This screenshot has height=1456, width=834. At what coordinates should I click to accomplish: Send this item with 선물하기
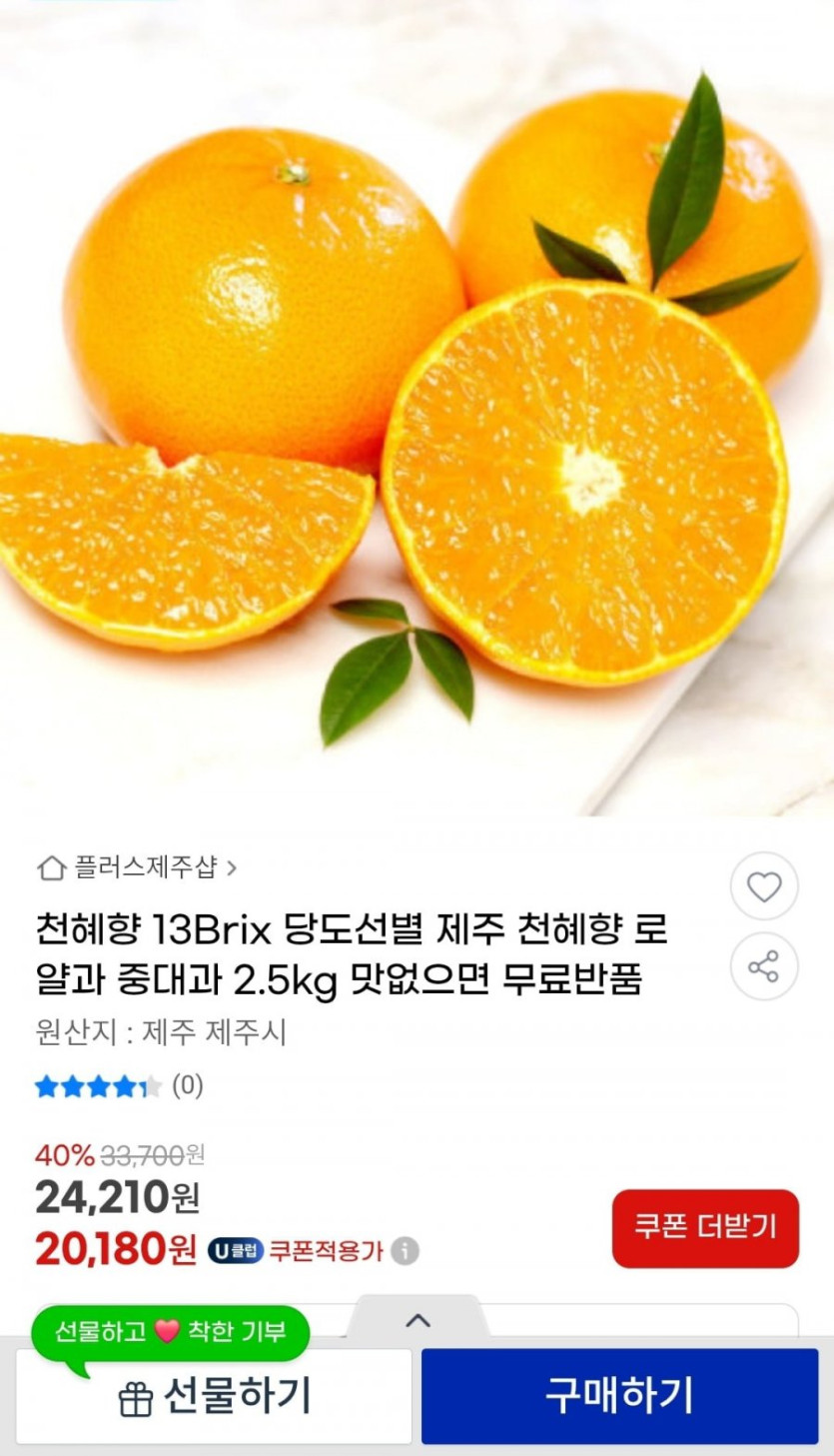pyautogui.click(x=214, y=1396)
